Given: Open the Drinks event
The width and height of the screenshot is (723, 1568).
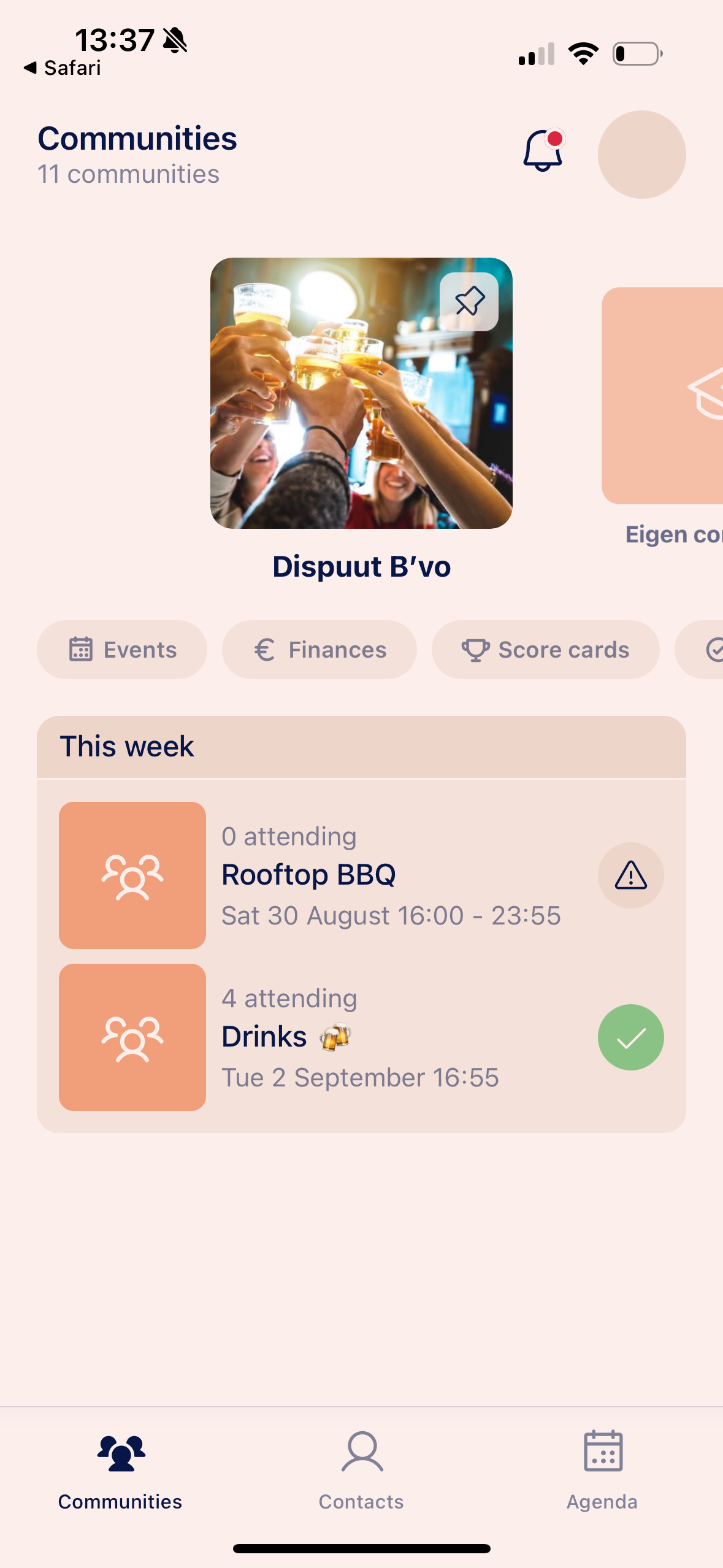Looking at the screenshot, I should tap(361, 1037).
